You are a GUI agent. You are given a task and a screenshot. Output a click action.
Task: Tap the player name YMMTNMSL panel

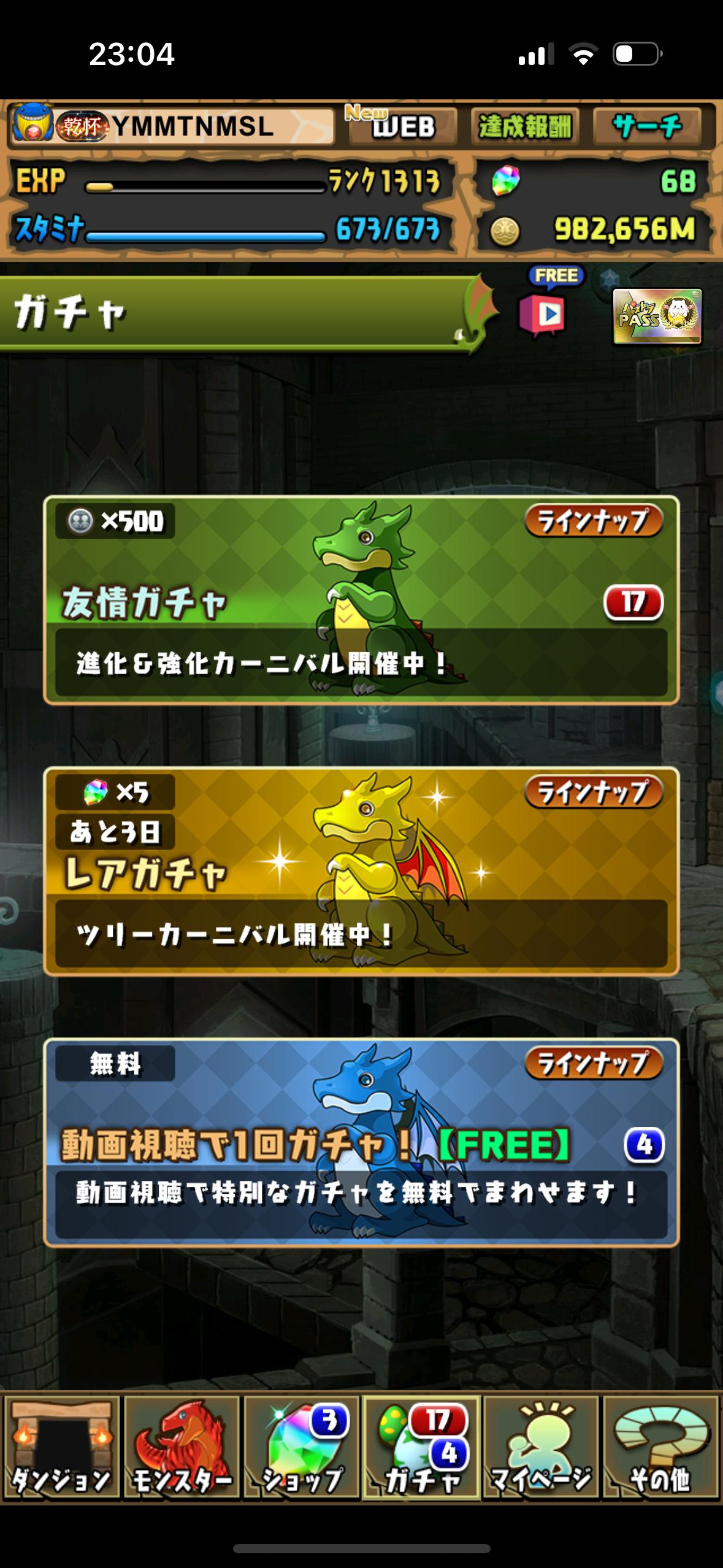tap(172, 126)
